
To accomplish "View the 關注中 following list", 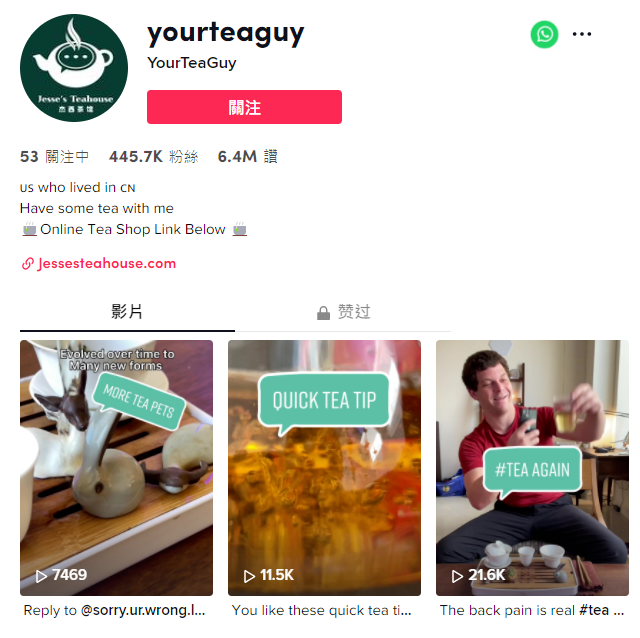I will [55, 157].
